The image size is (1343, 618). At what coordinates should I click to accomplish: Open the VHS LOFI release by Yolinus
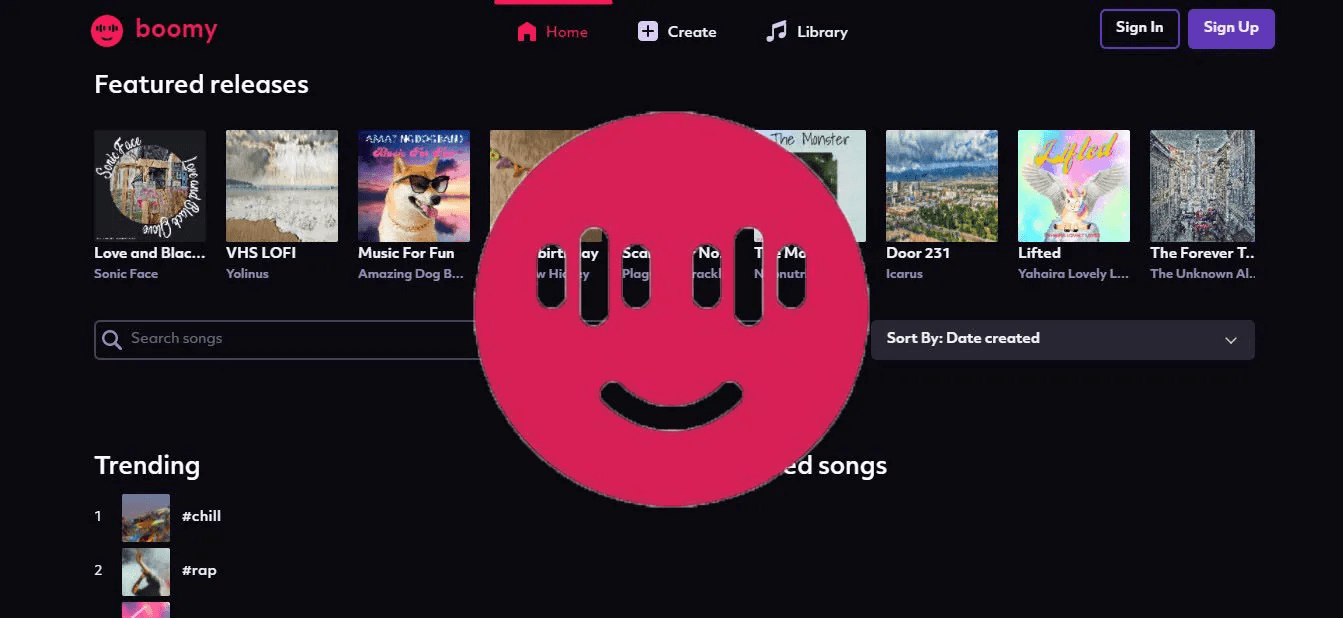(282, 186)
